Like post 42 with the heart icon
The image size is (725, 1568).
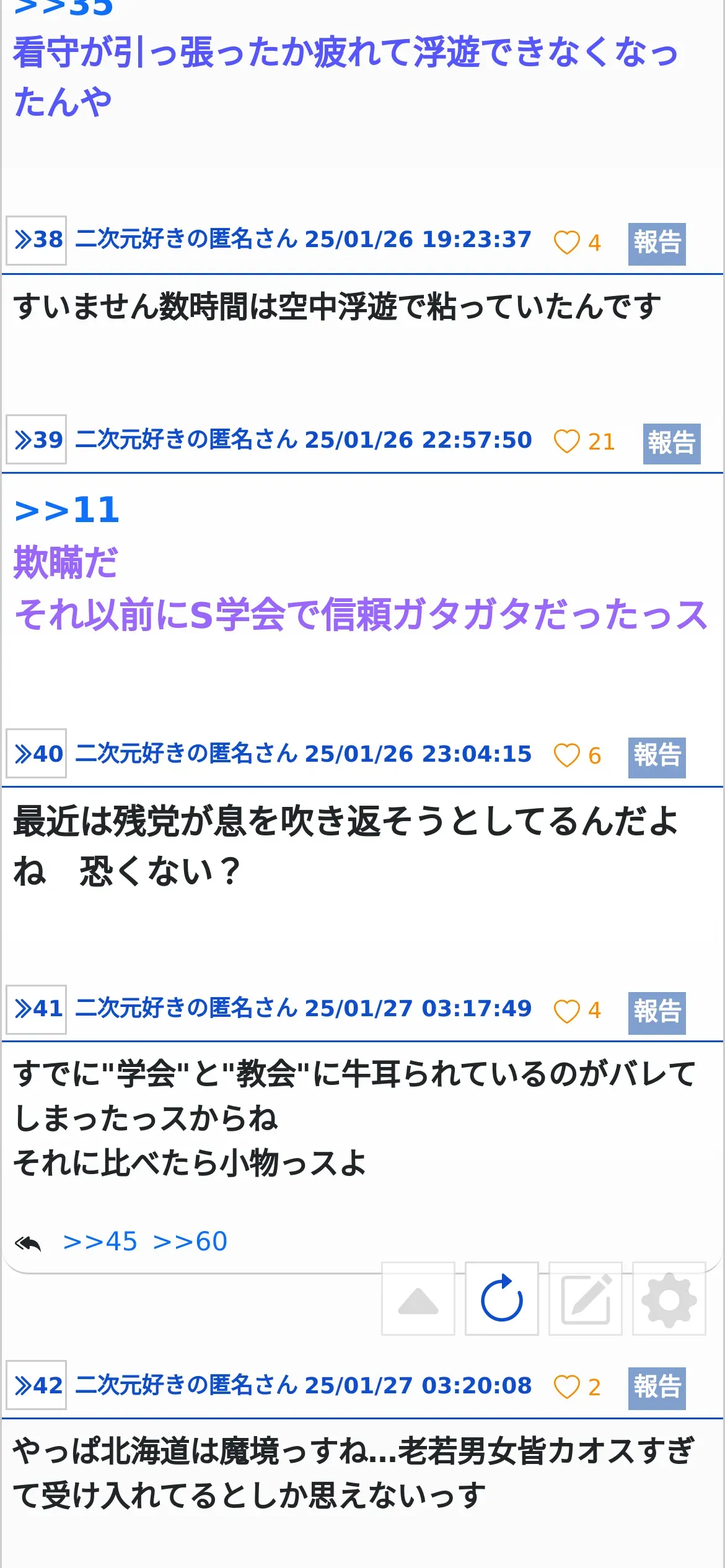[x=566, y=1387]
